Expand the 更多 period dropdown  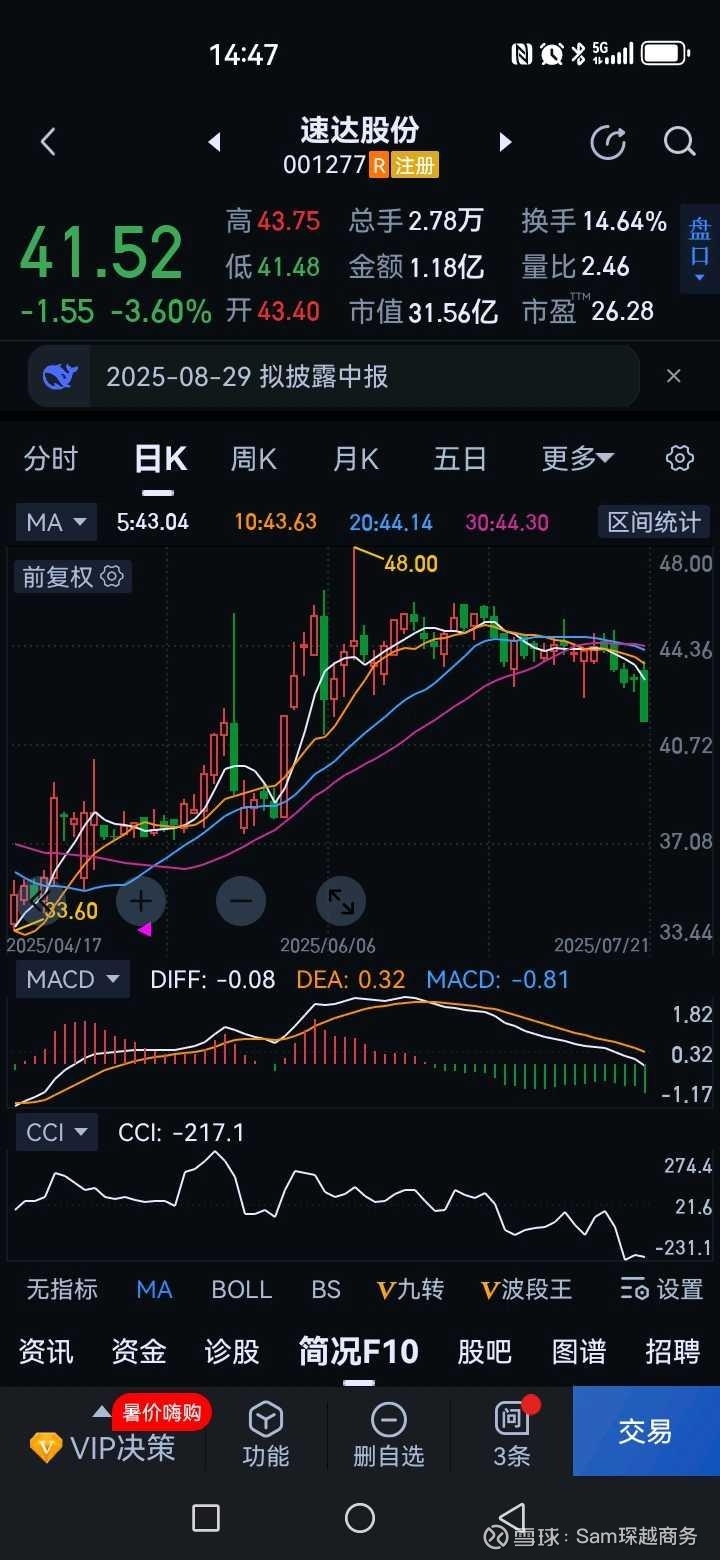point(578,459)
